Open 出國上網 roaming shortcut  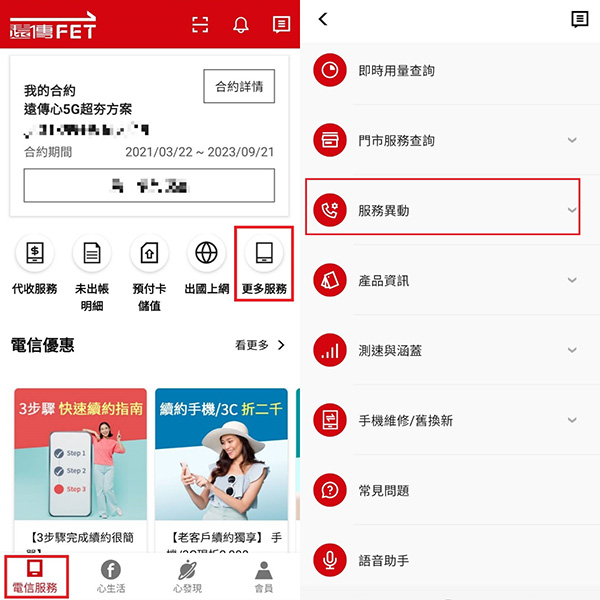coord(207,263)
